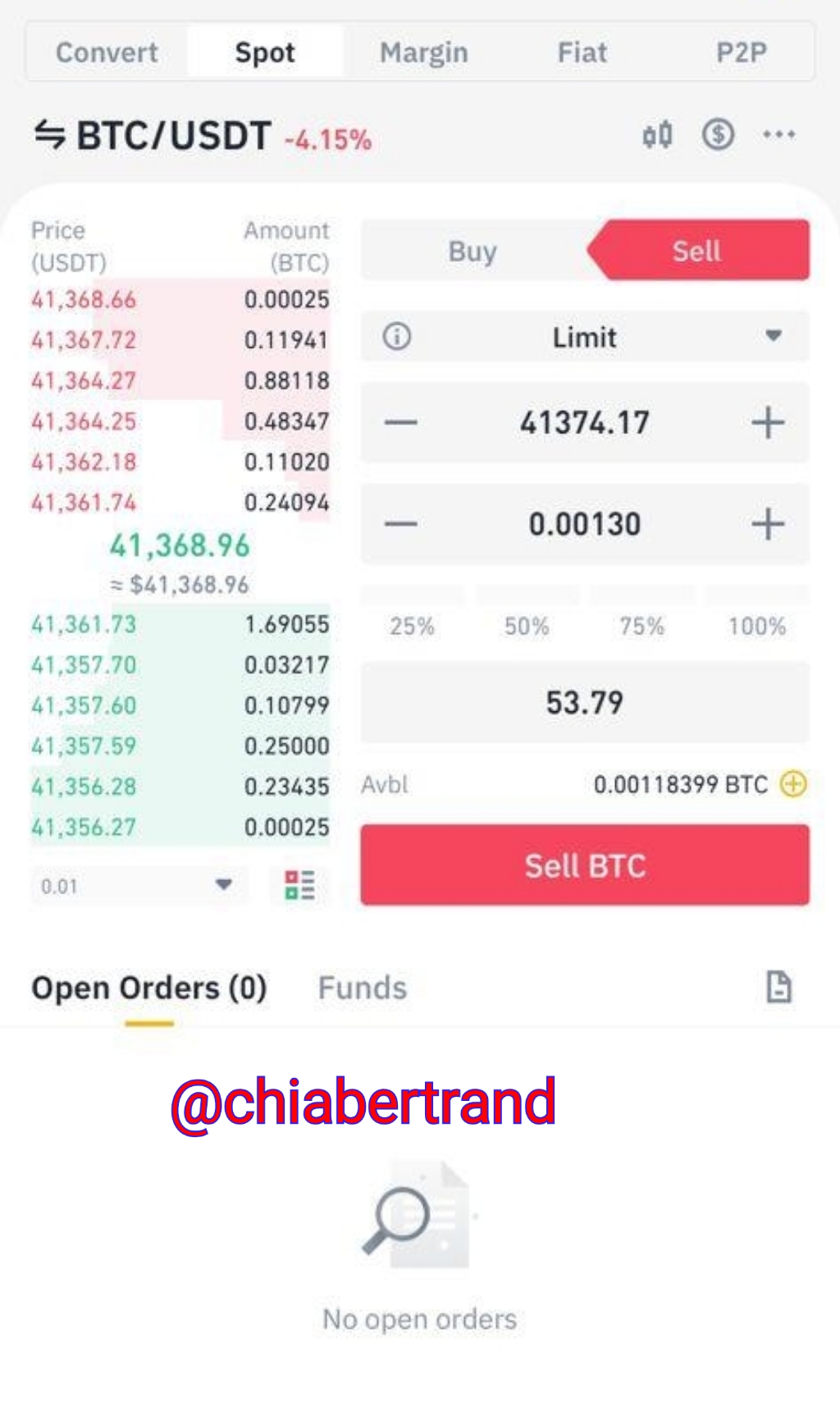840x1402 pixels.
Task: Open the BTC/USDT pair selector
Action: (153, 135)
